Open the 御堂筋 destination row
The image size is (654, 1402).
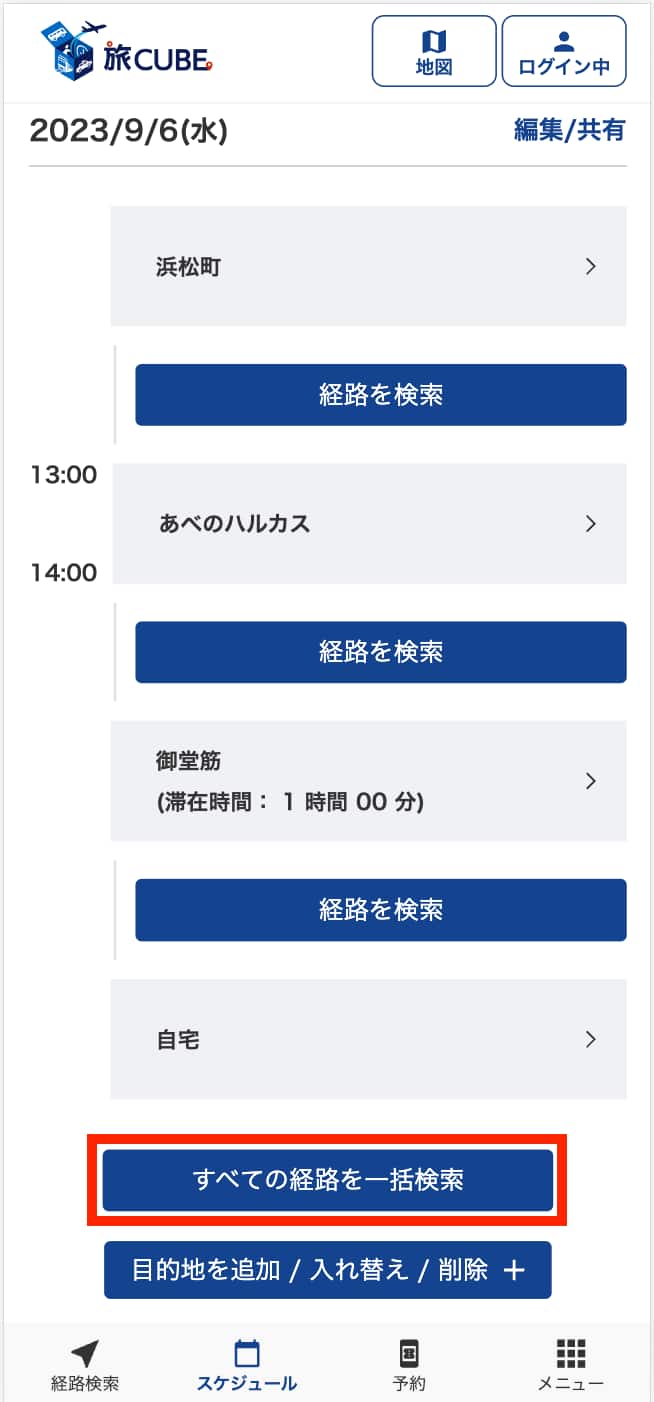point(368,780)
